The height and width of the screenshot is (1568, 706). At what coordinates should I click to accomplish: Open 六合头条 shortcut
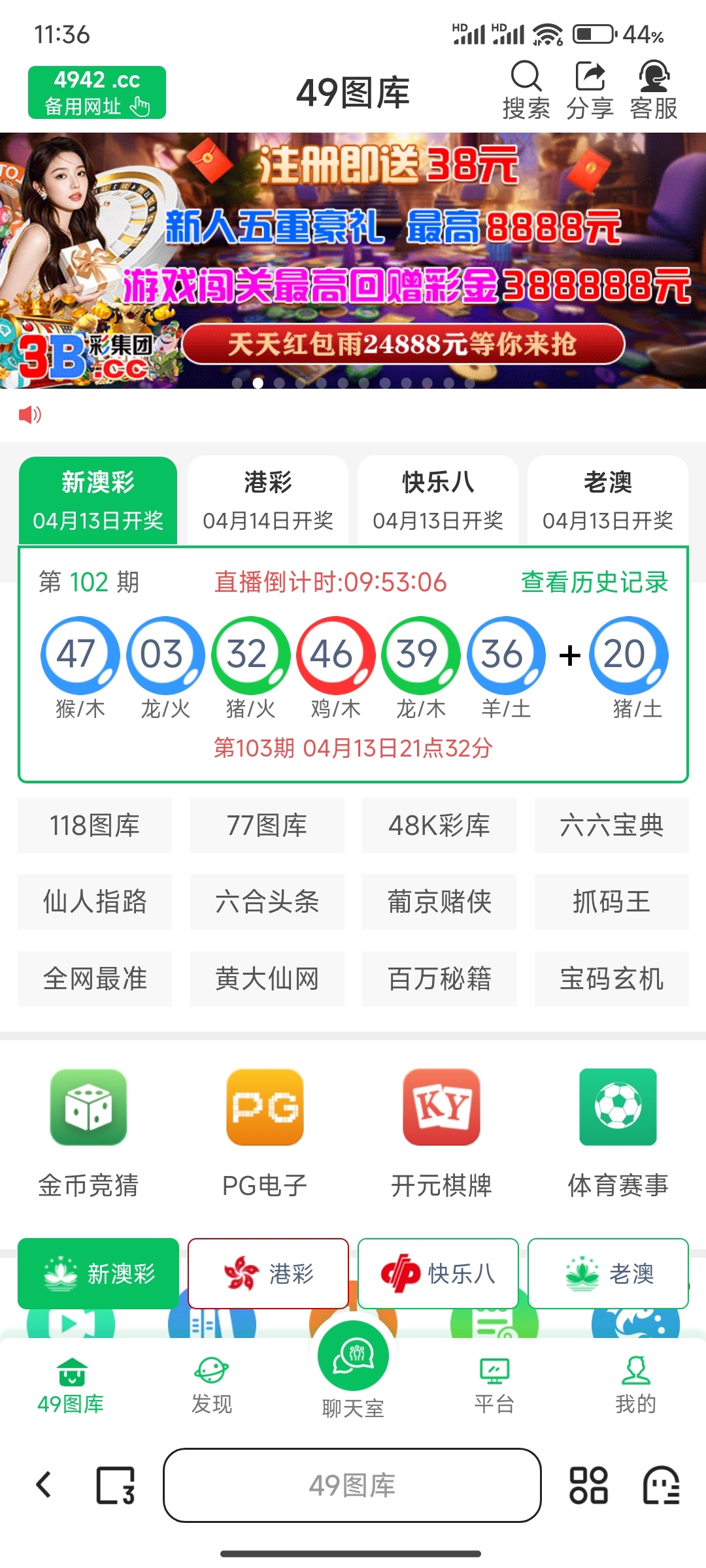[x=267, y=902]
